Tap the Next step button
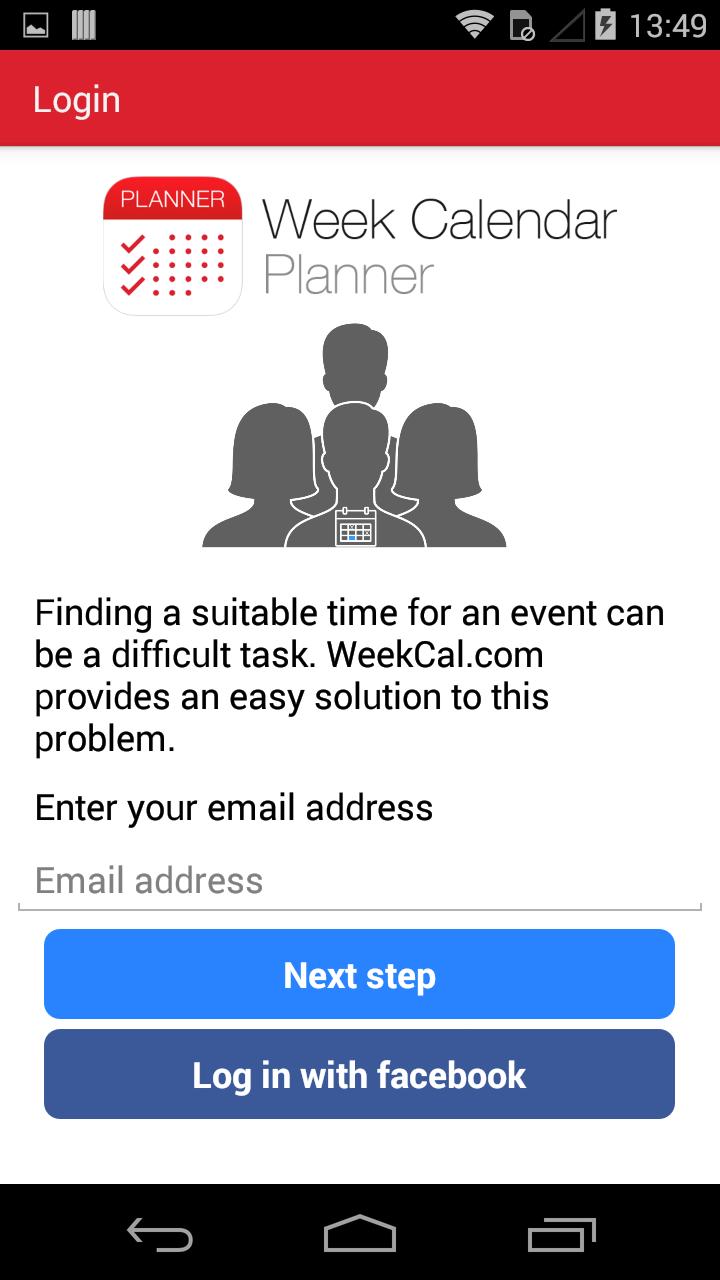This screenshot has width=720, height=1280. [360, 975]
